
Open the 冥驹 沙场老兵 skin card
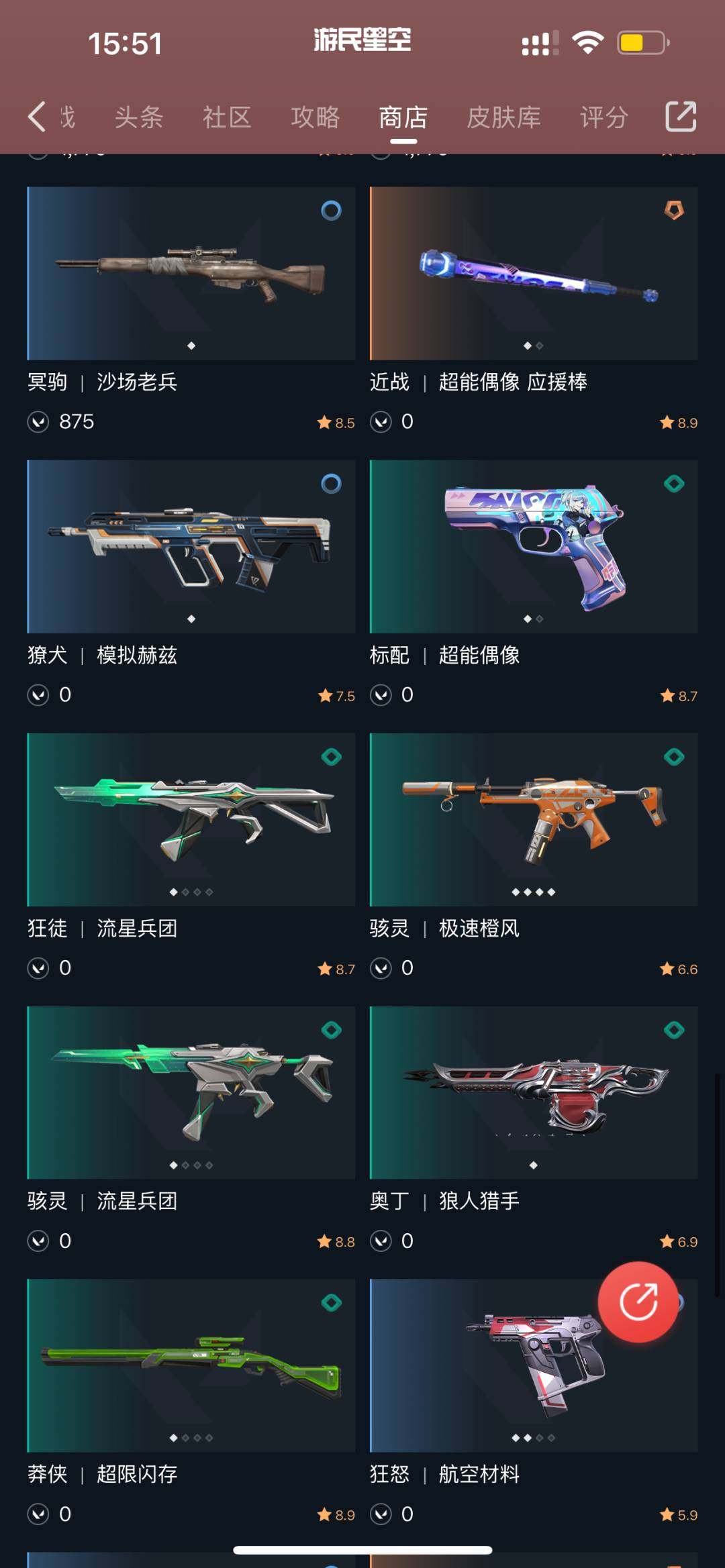click(191, 274)
